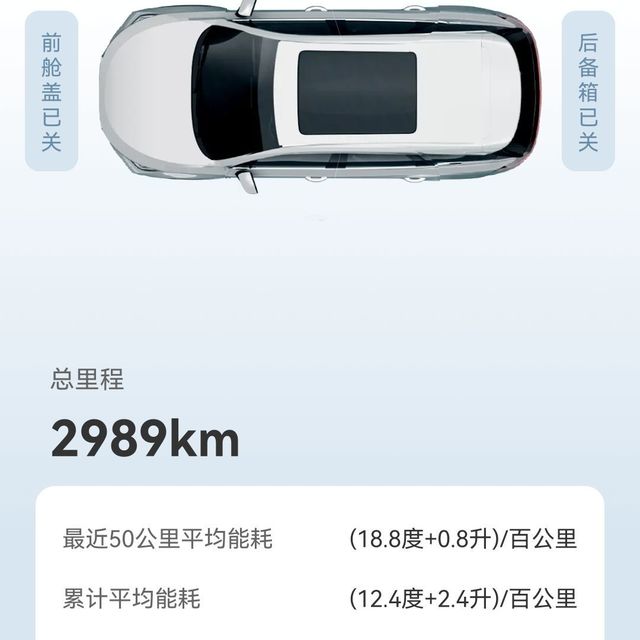Tap the 前舱盖已关 front hood status pill
Screen dimensions: 640x640
(51, 91)
